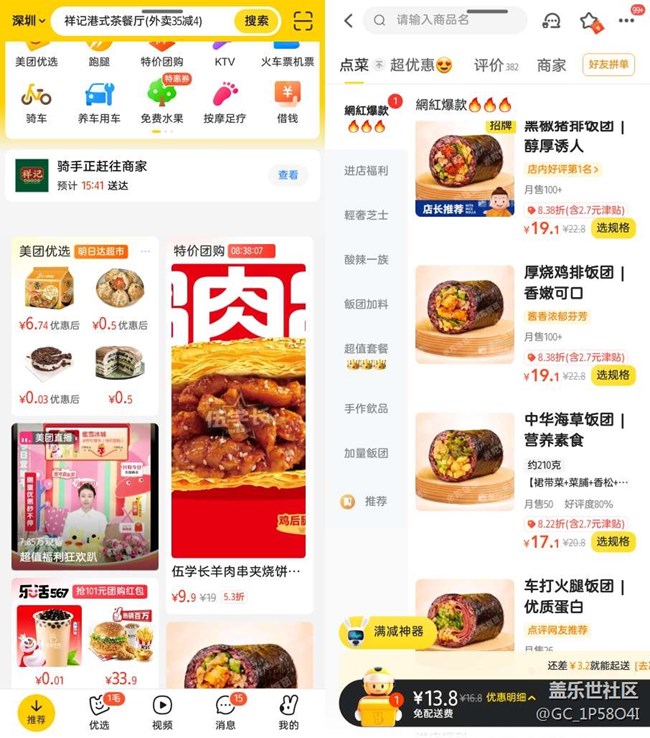The width and height of the screenshot is (650, 738).
Task: Change city from 深圳 dropdown
Action: pyautogui.click(x=28, y=21)
